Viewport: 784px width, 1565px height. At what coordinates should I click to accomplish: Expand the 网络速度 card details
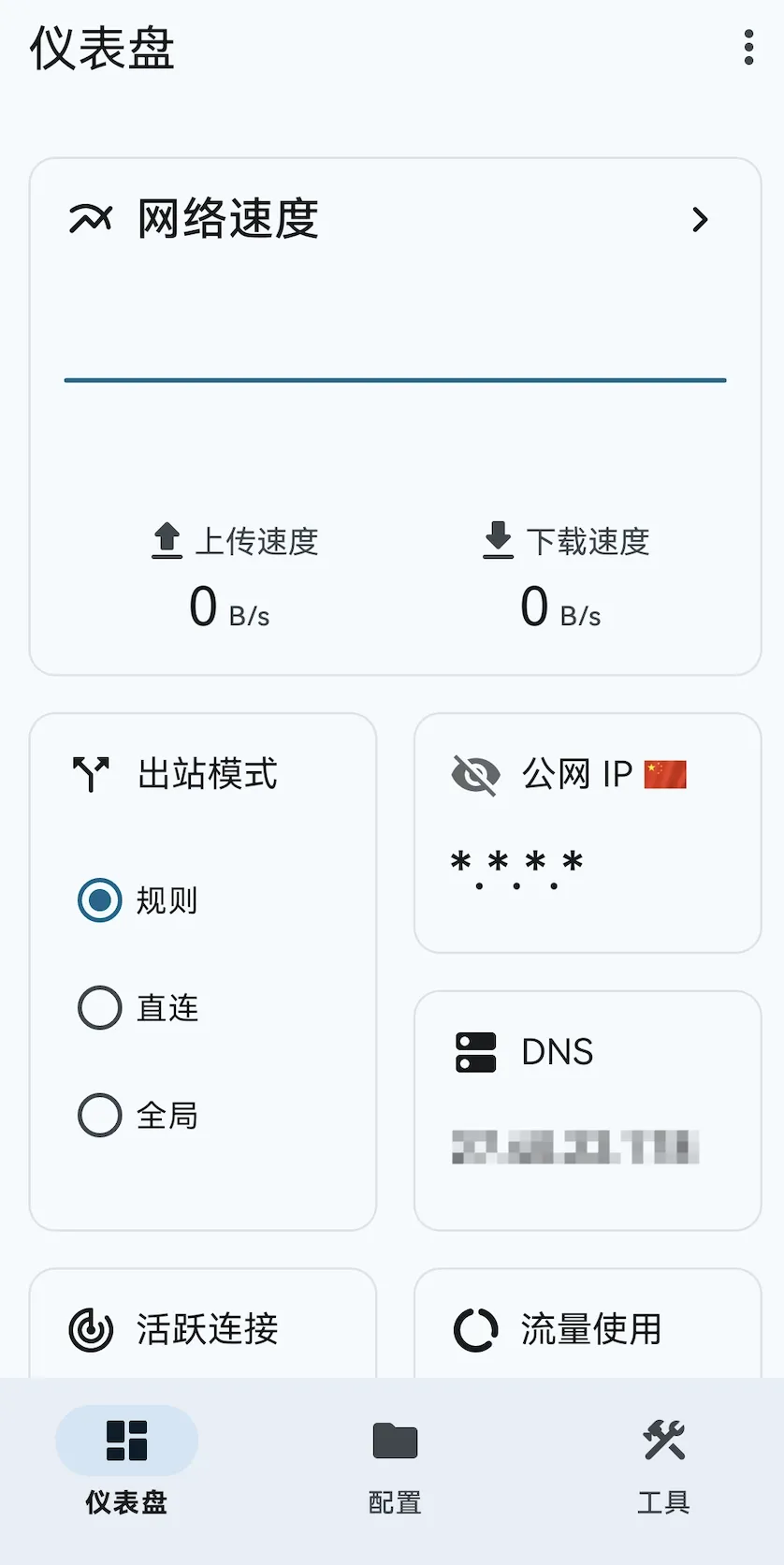[700, 220]
